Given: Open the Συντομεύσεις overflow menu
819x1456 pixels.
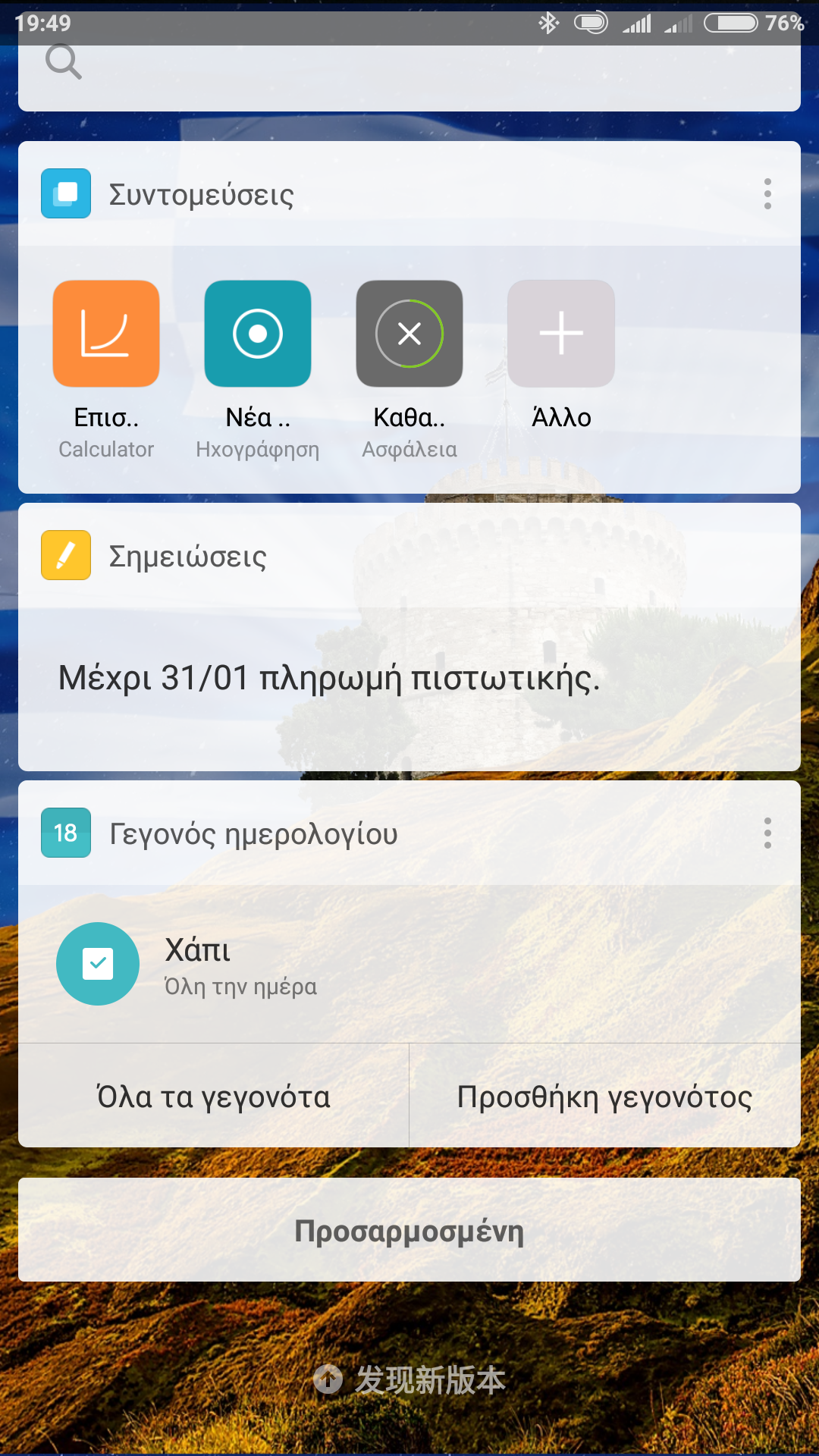Looking at the screenshot, I should tap(767, 194).
